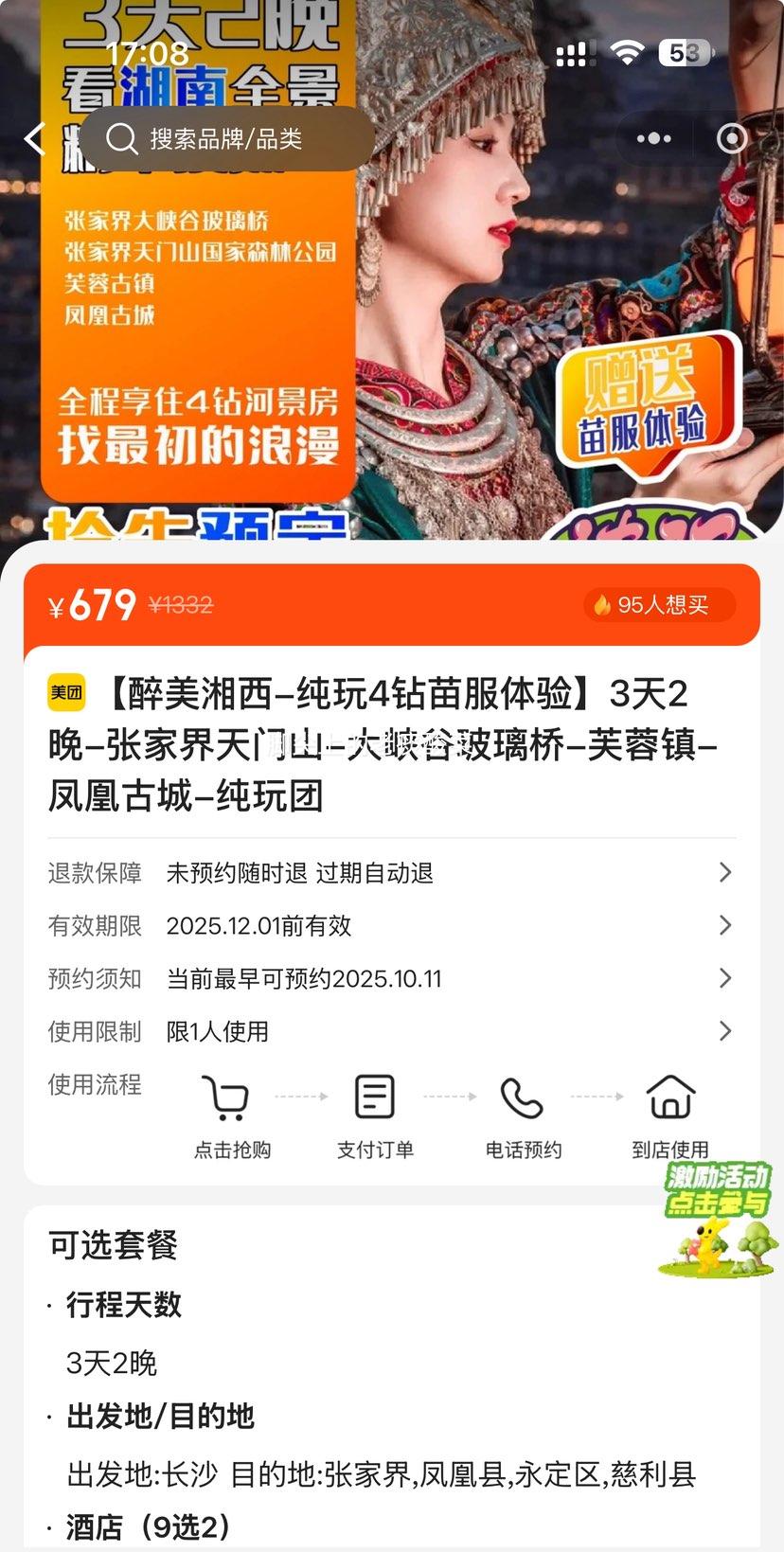This screenshot has width=784, height=1552.
Task: Open the 预约须知 booking notice row
Action: pos(391,979)
